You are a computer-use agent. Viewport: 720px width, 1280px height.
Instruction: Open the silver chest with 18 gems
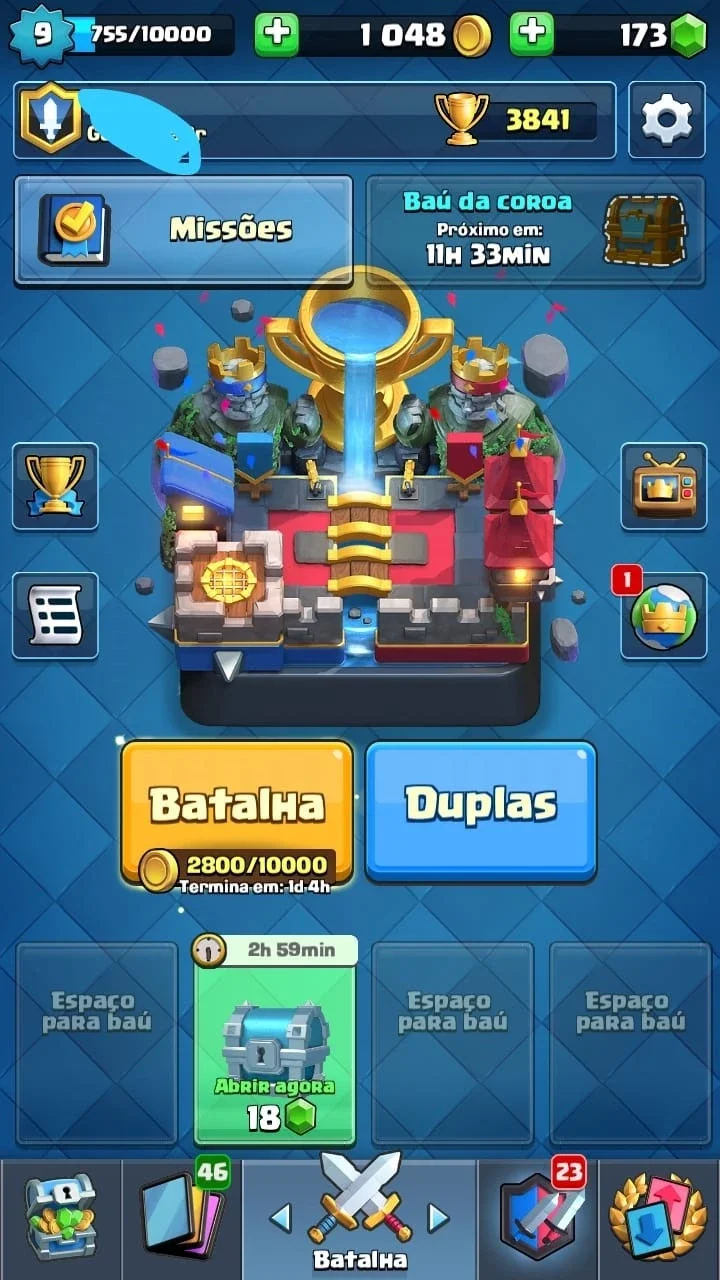275,1040
